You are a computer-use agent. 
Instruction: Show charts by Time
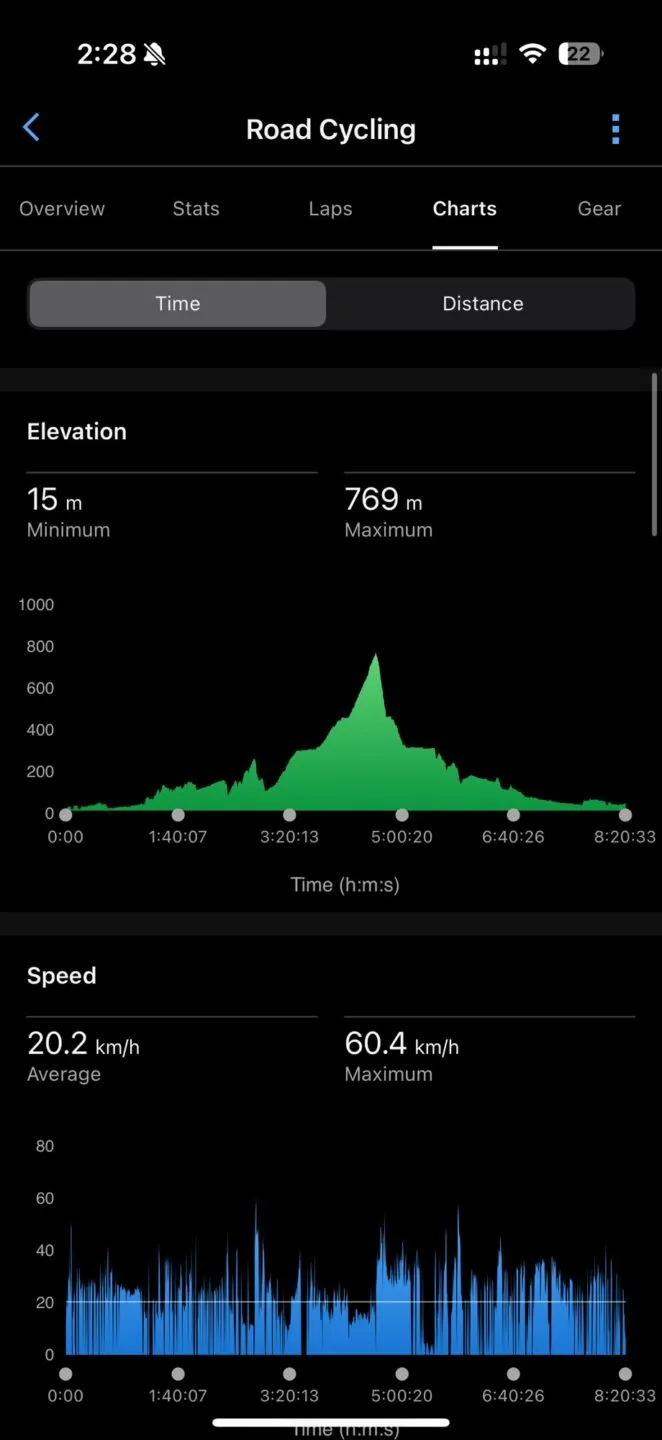178,304
